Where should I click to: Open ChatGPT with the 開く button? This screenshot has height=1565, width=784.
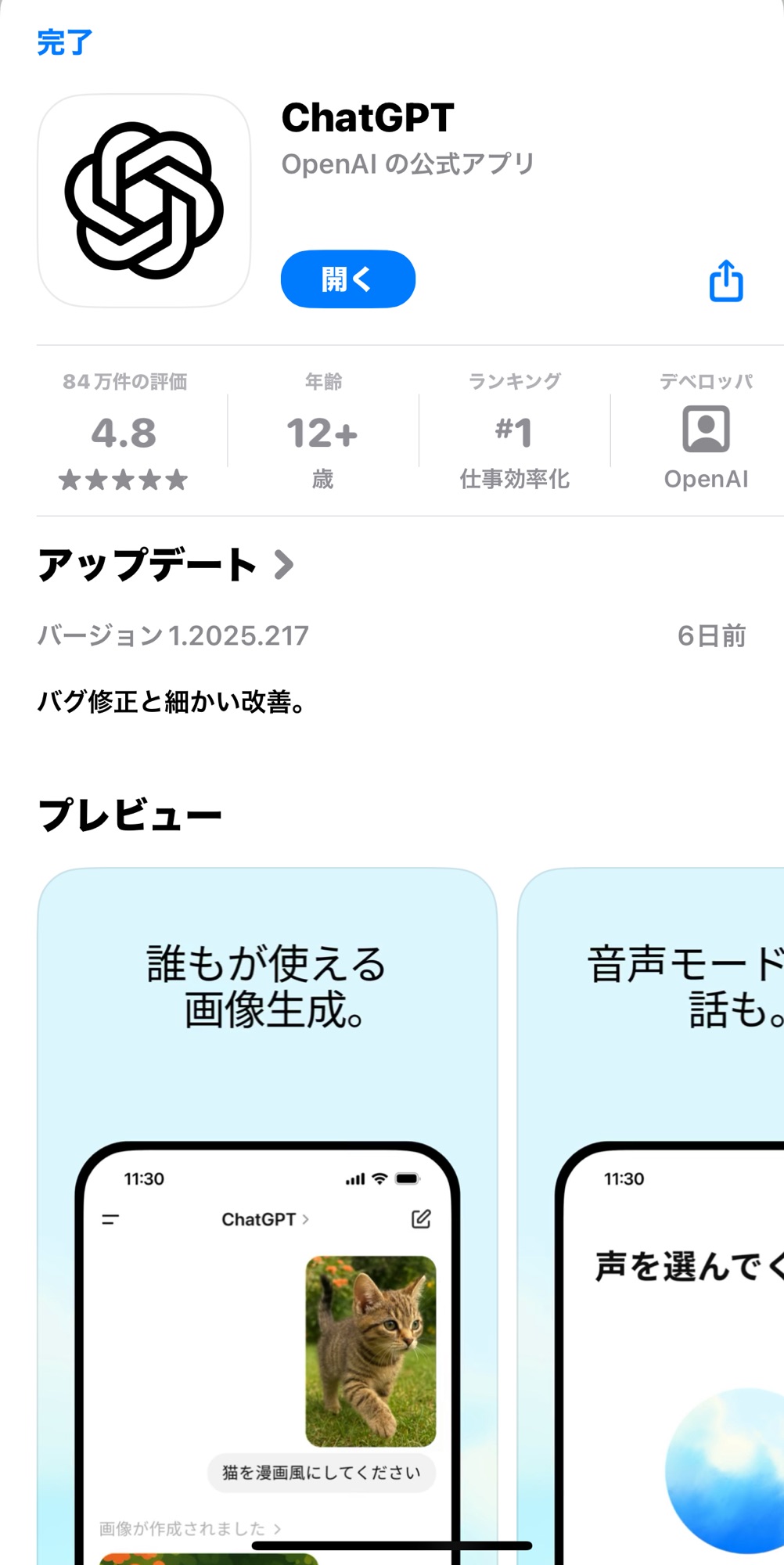347,279
